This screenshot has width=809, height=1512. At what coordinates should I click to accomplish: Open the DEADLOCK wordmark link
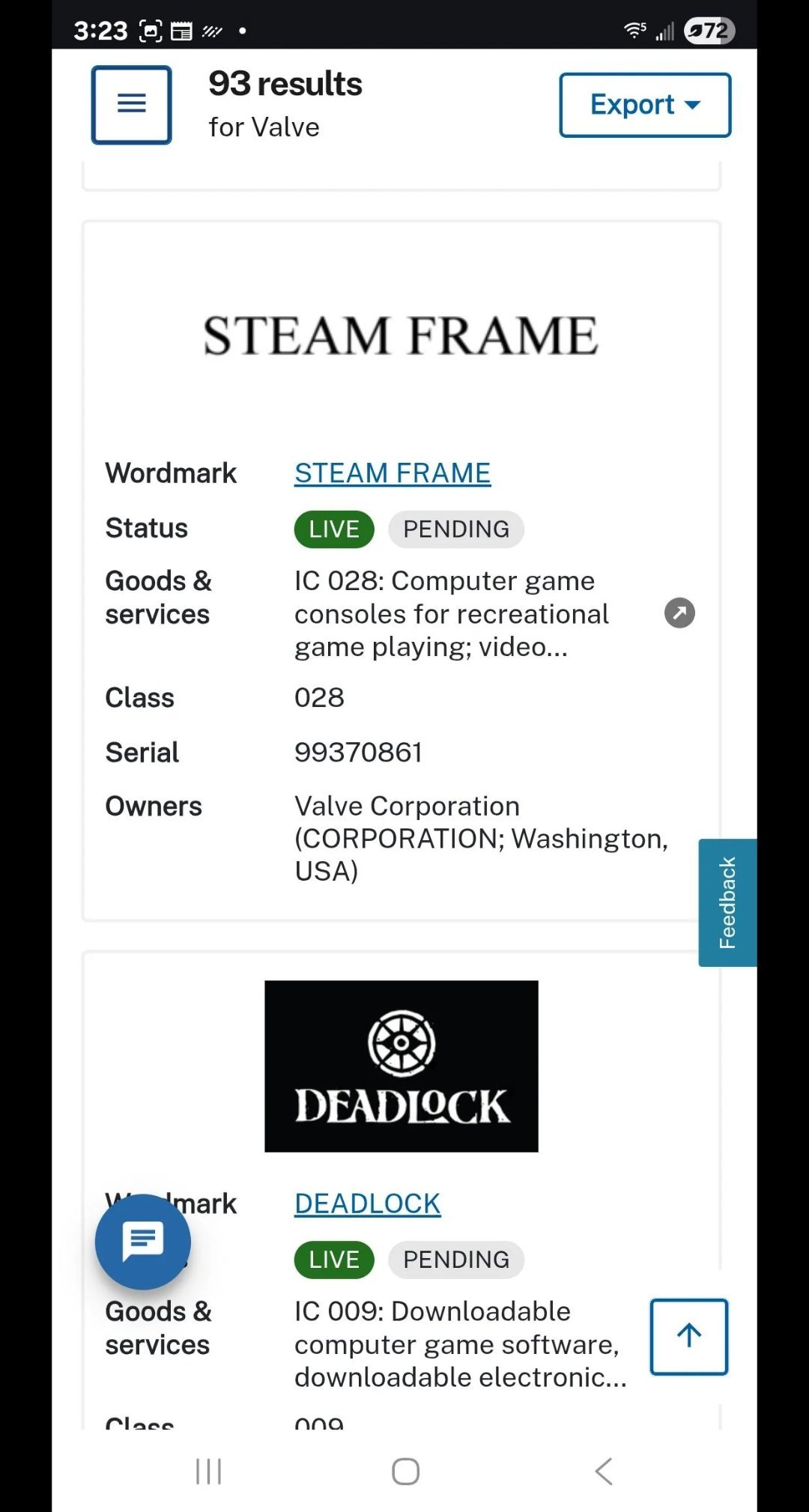tap(367, 1203)
